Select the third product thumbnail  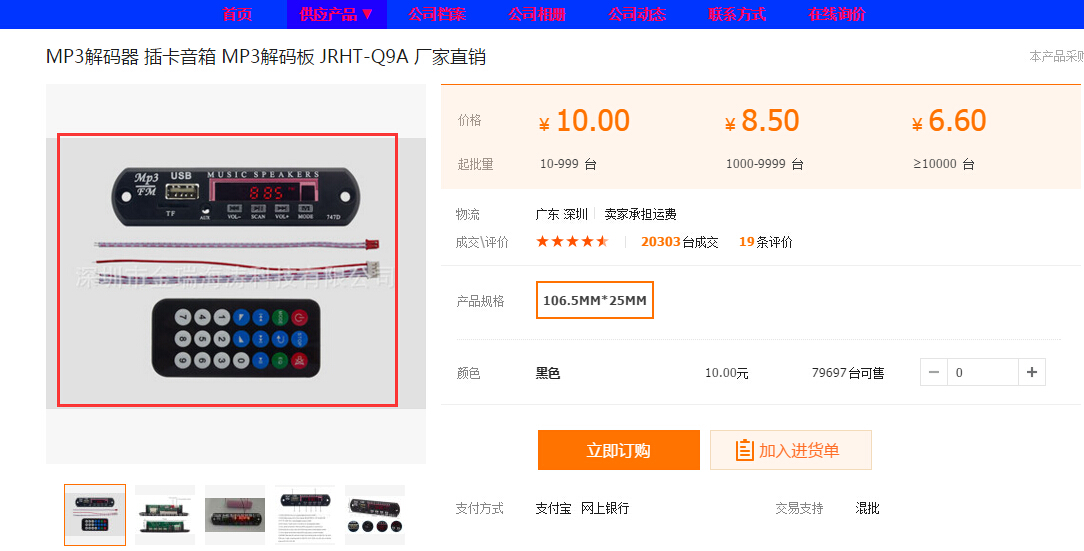point(235,515)
